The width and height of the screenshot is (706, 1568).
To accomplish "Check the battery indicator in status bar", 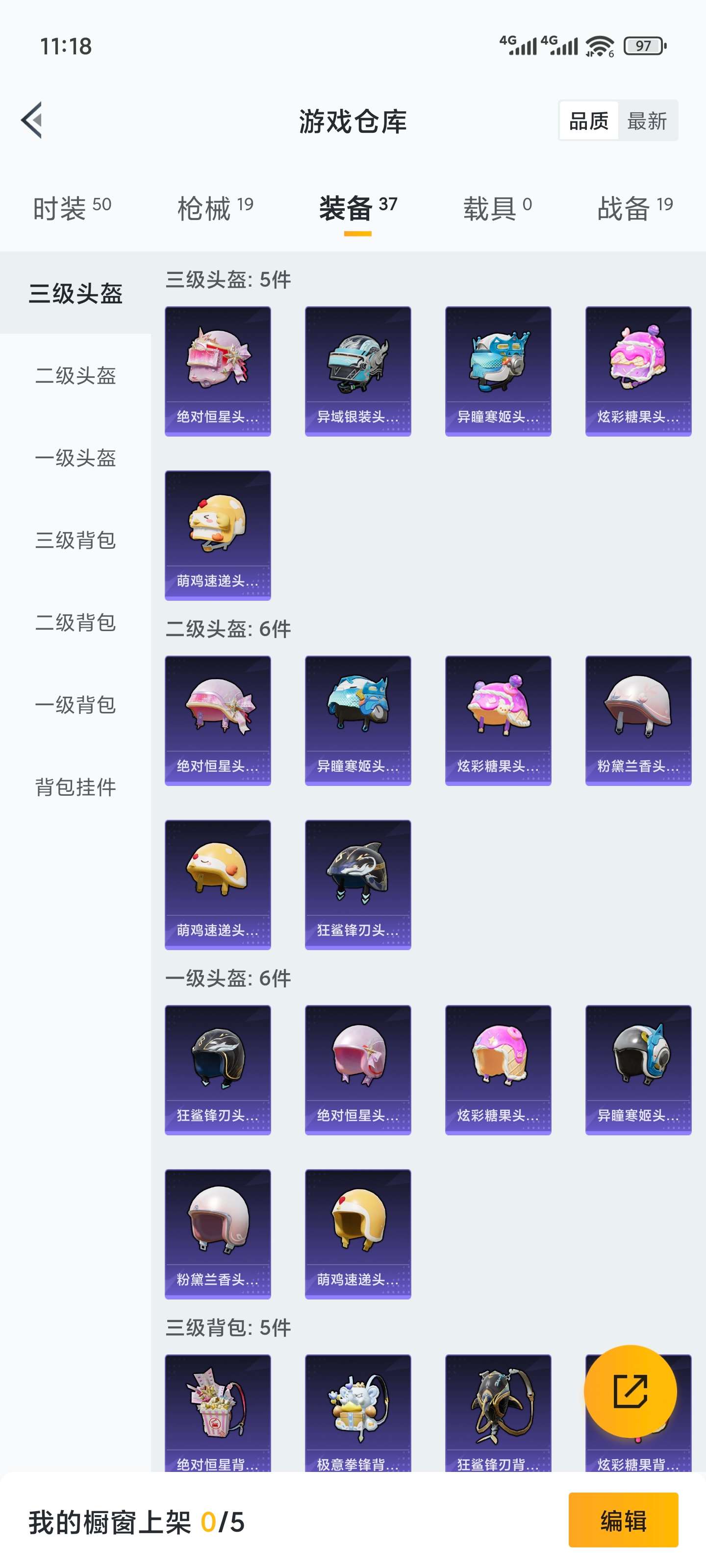I will pos(643,46).
